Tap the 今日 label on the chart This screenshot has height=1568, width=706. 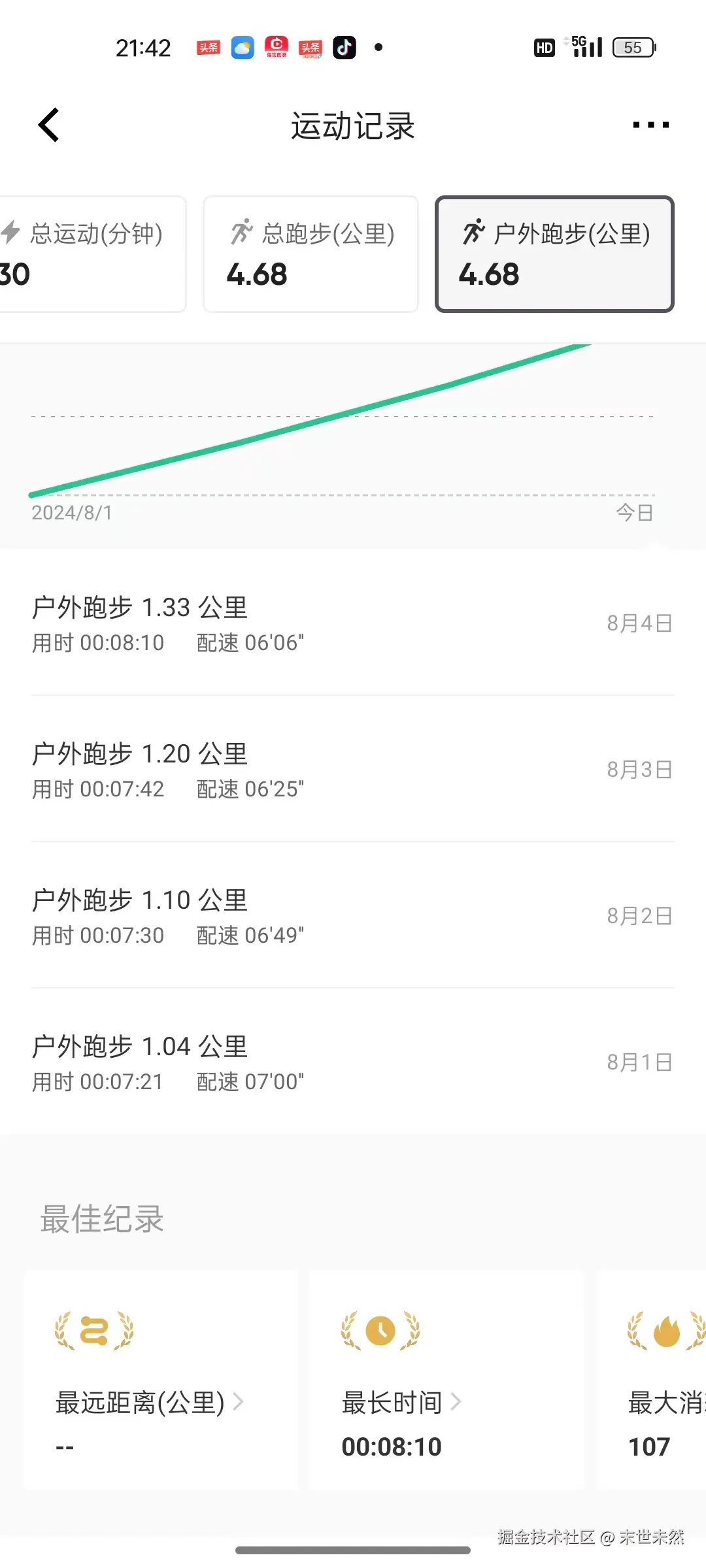[x=633, y=512]
